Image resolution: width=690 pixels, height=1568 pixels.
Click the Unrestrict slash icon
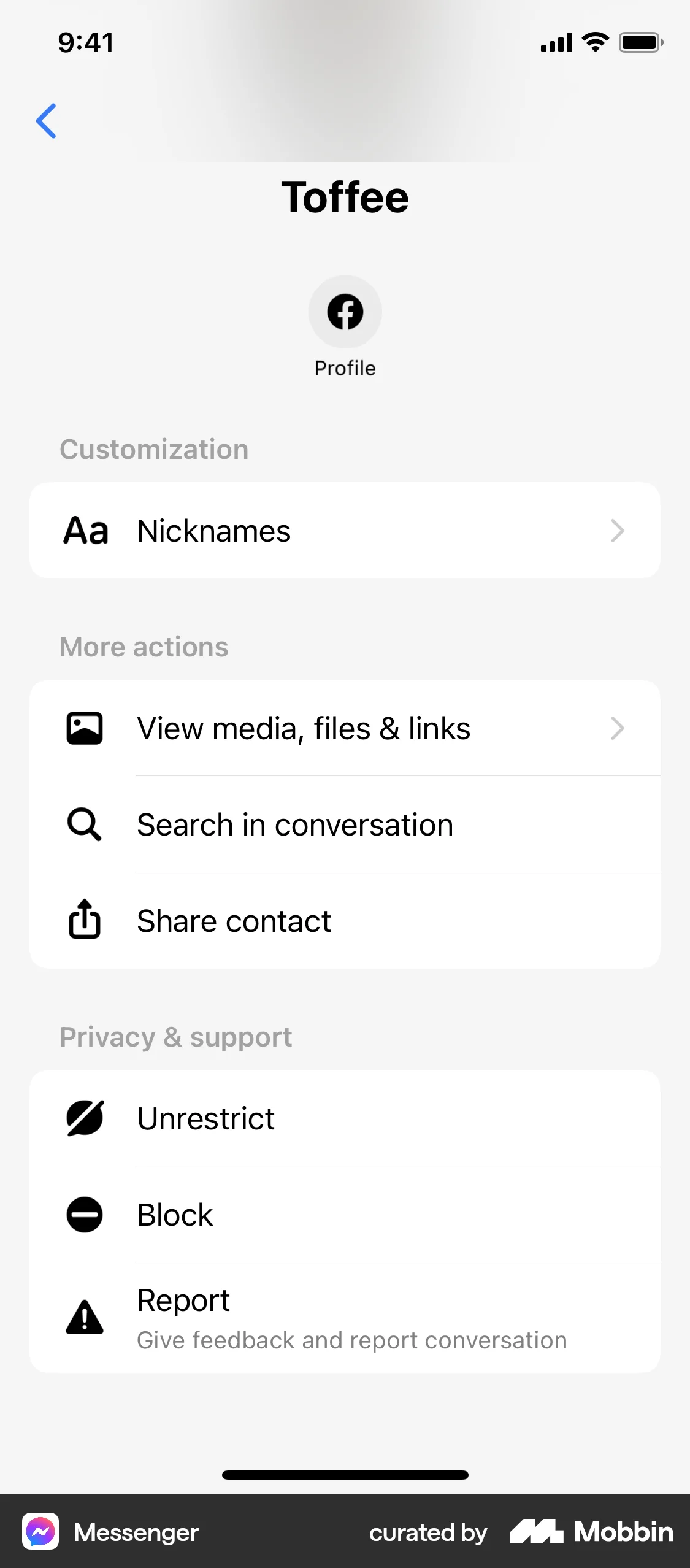pos(84,1118)
